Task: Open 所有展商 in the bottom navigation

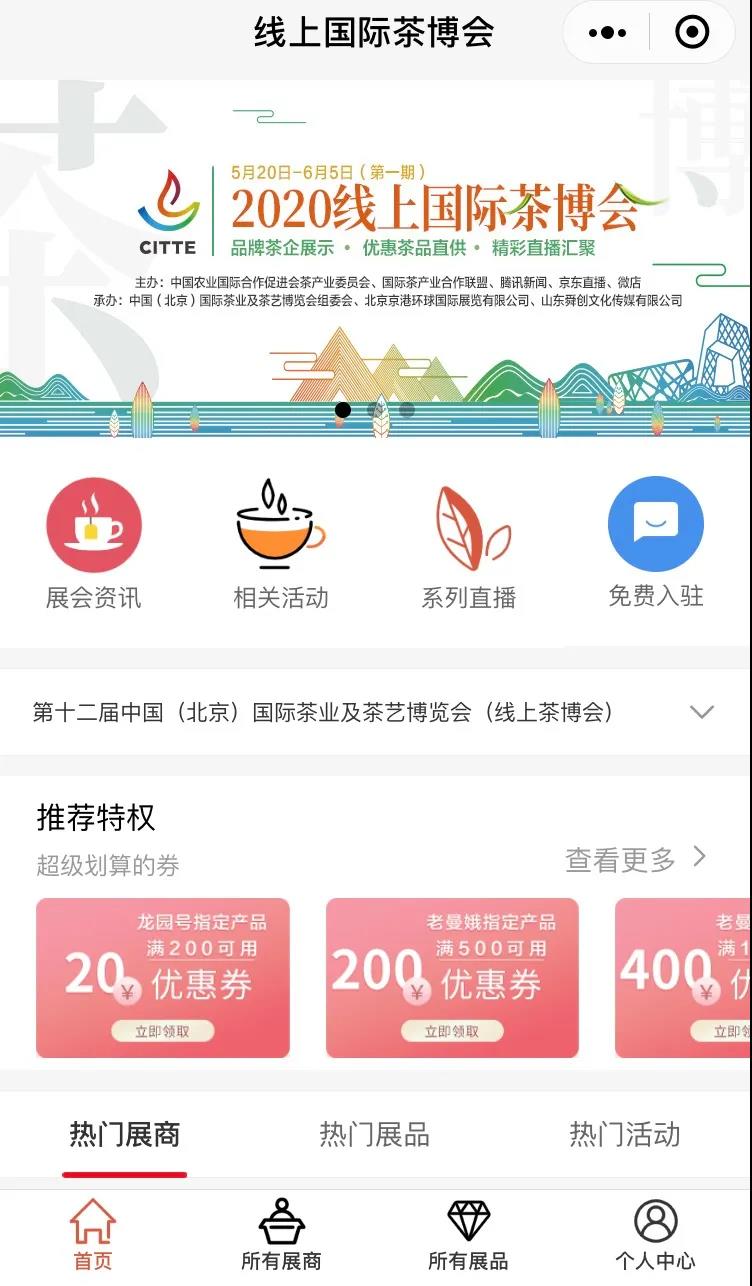Action: click(x=281, y=1236)
